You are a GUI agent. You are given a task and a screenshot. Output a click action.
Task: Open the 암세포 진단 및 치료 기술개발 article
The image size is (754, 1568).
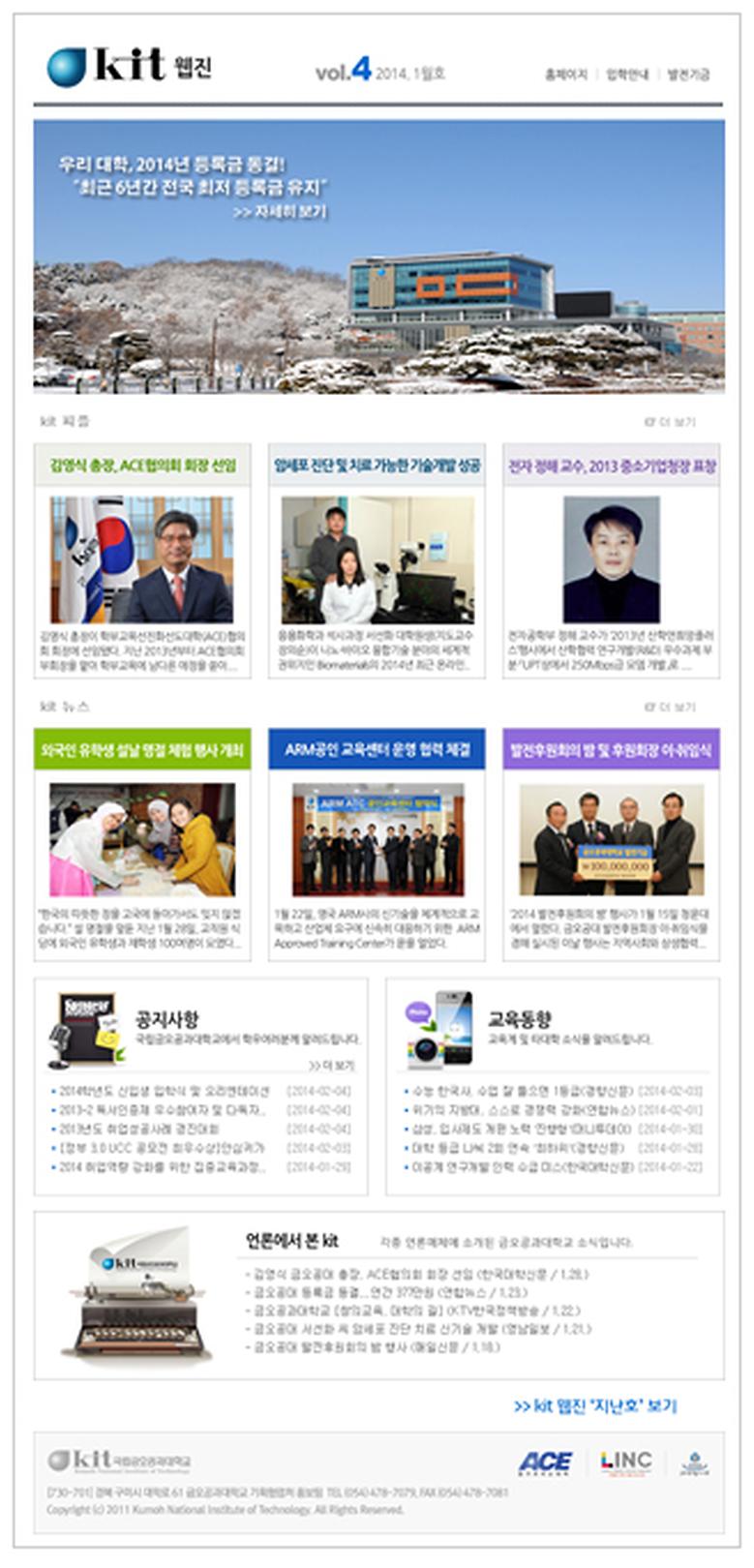pyautogui.click(x=377, y=466)
